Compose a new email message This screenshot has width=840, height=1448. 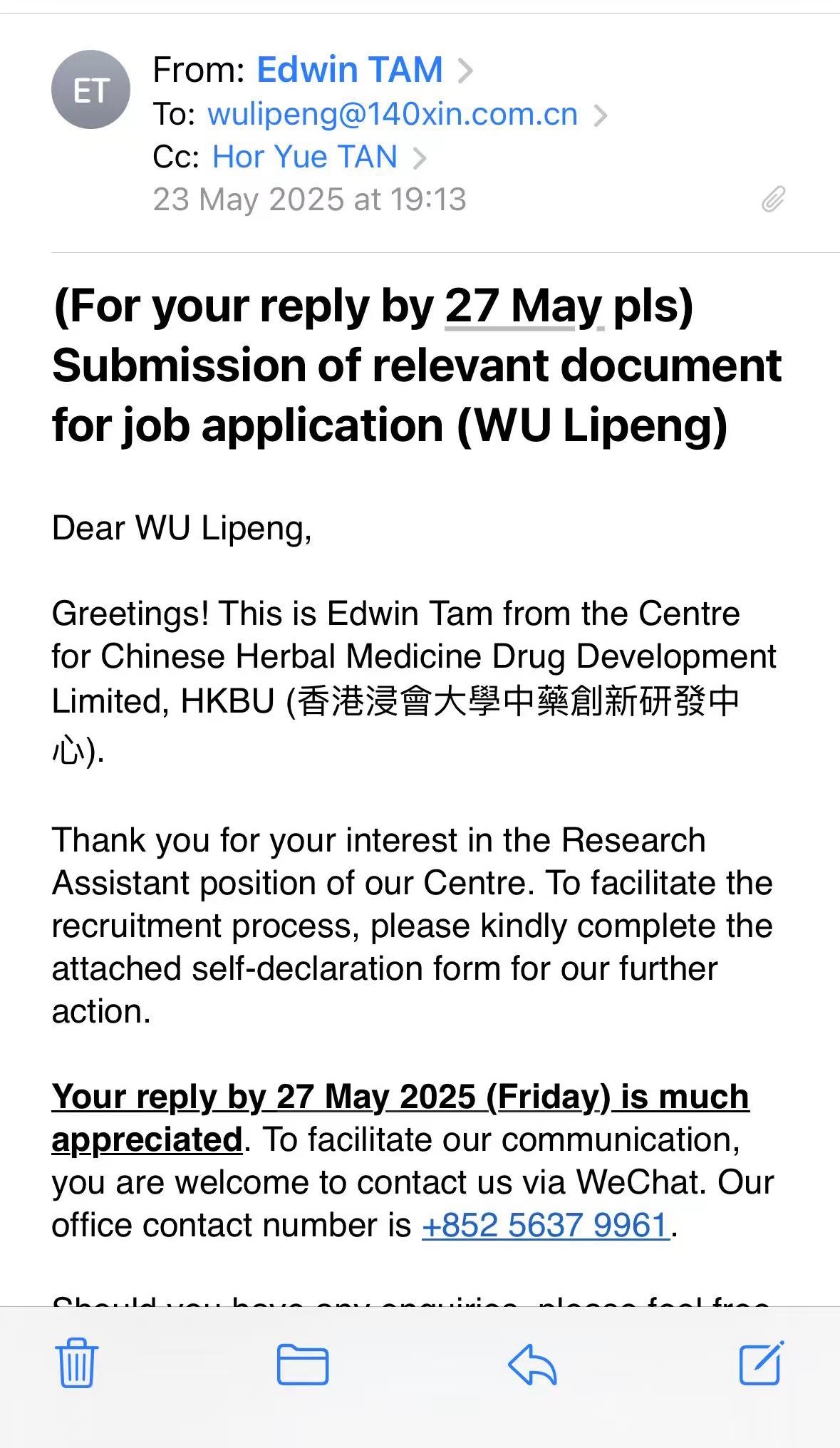coord(761,1363)
